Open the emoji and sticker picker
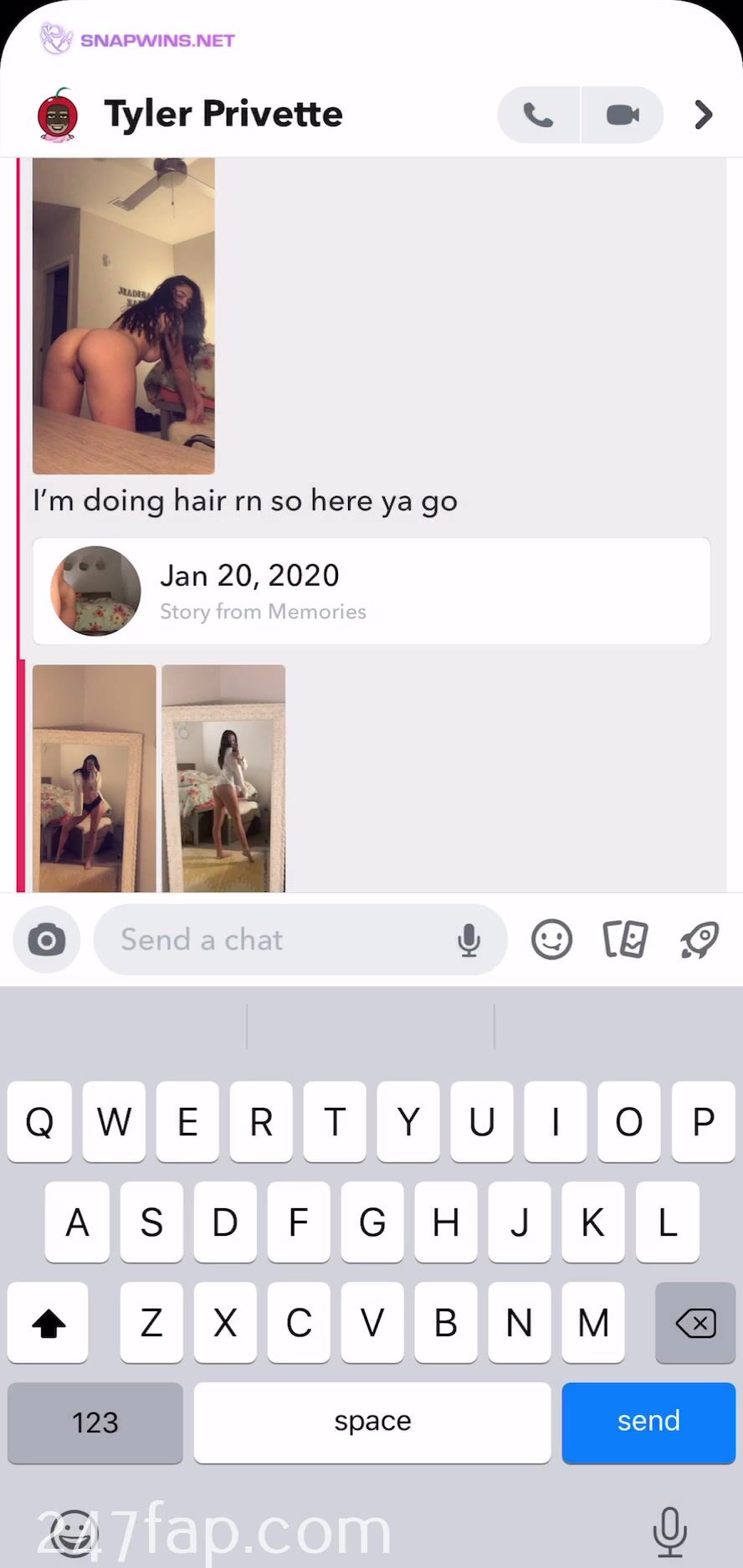This screenshot has width=743, height=1568. [x=551, y=940]
